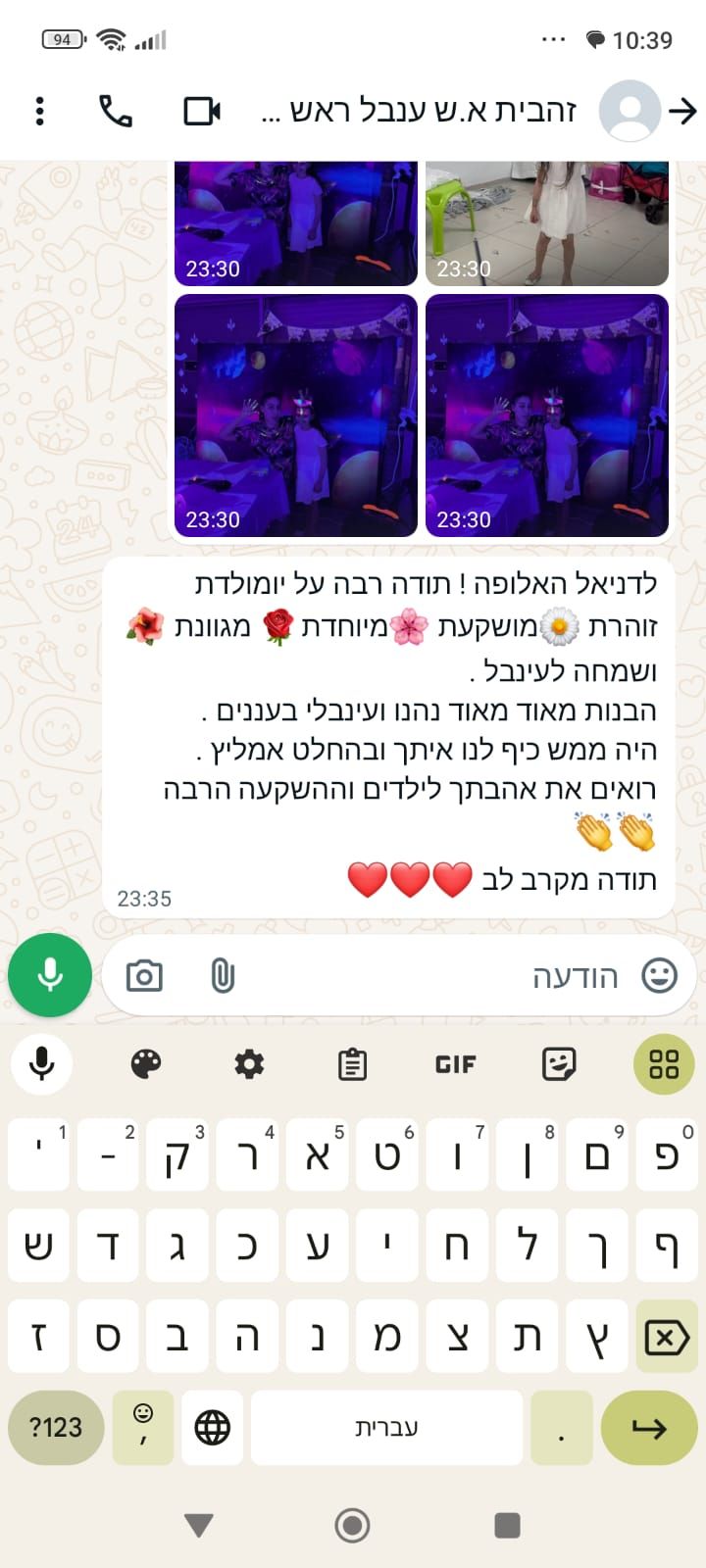Open the contact's profile picture
The image size is (706, 1568).
click(630, 111)
